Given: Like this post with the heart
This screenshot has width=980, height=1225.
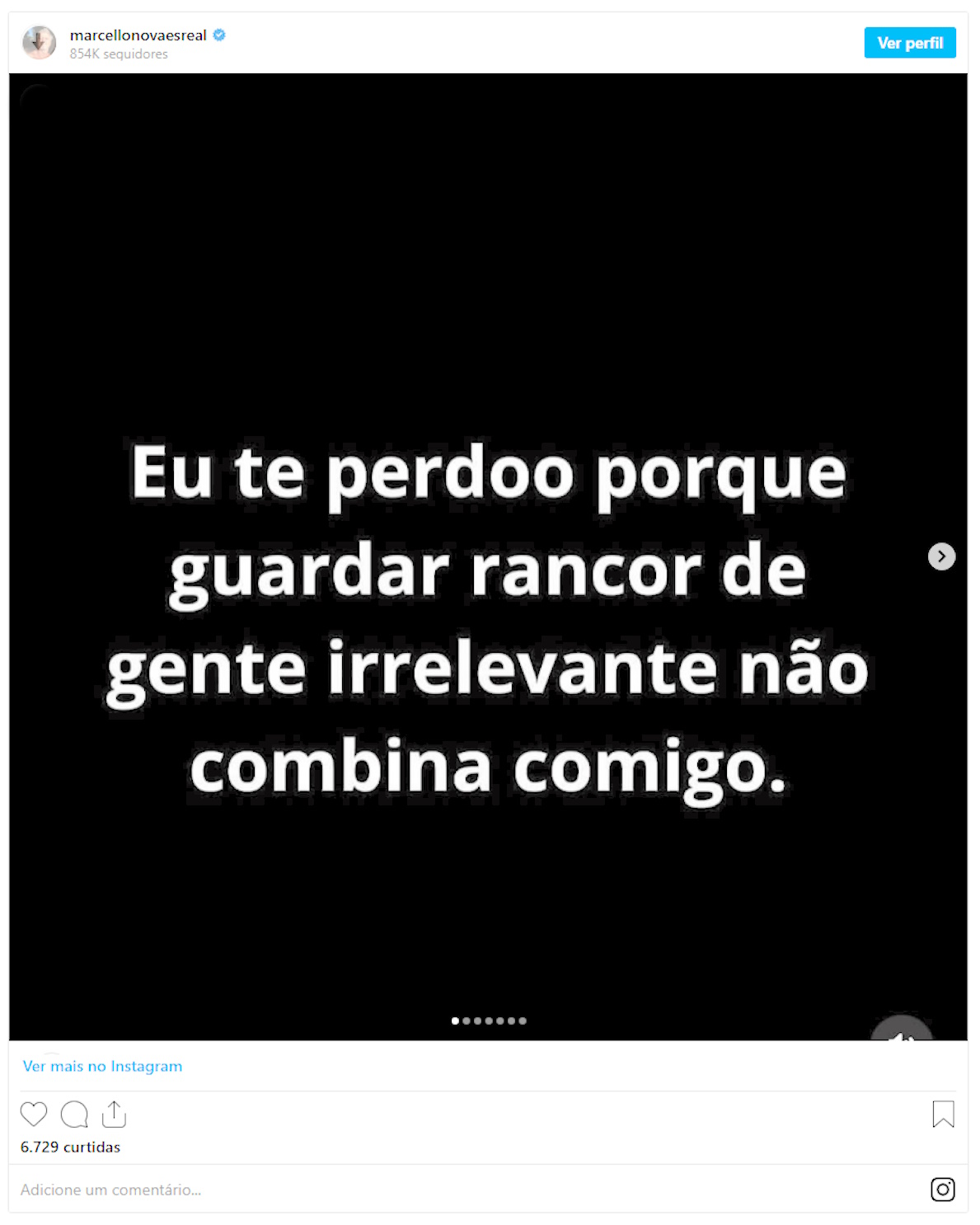Looking at the screenshot, I should coord(34,1114).
